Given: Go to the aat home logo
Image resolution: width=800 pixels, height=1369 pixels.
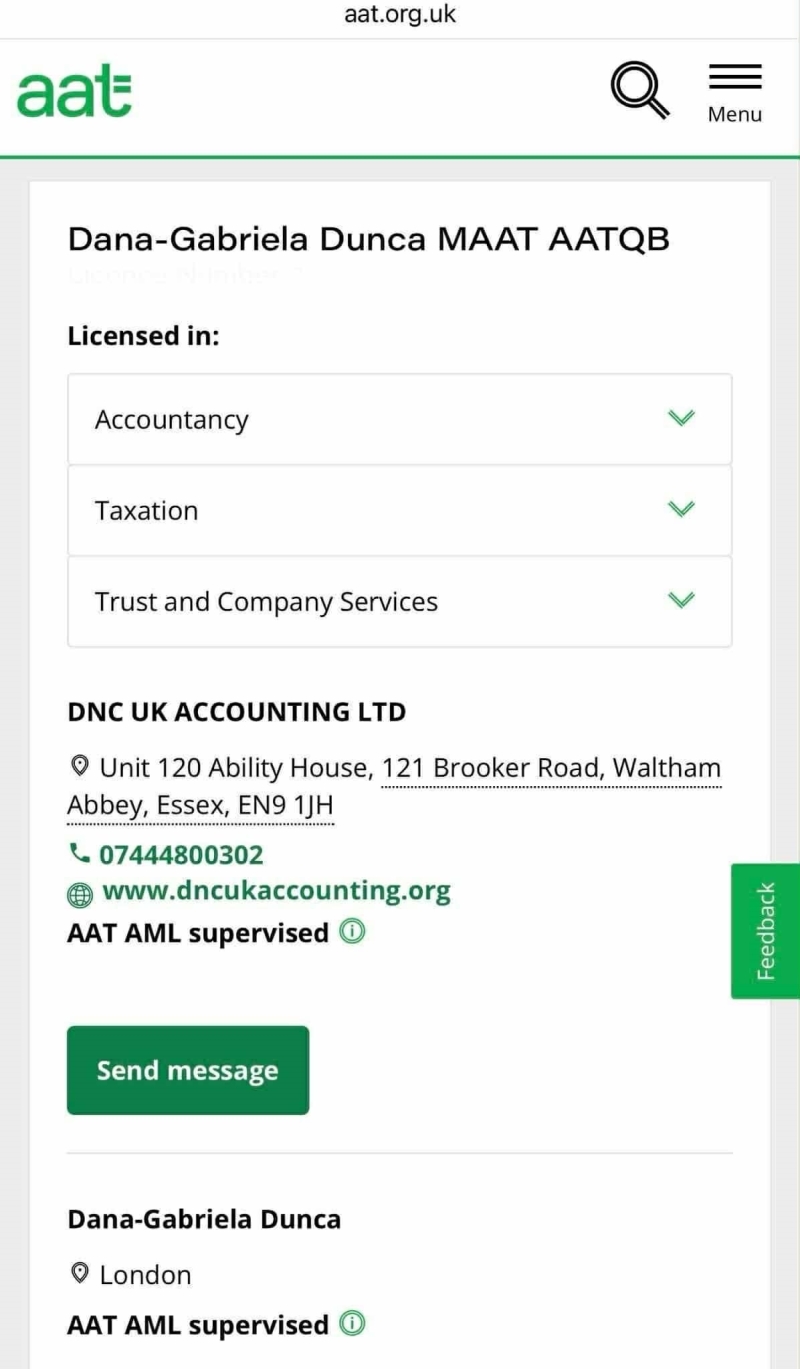Looking at the screenshot, I should (75, 92).
